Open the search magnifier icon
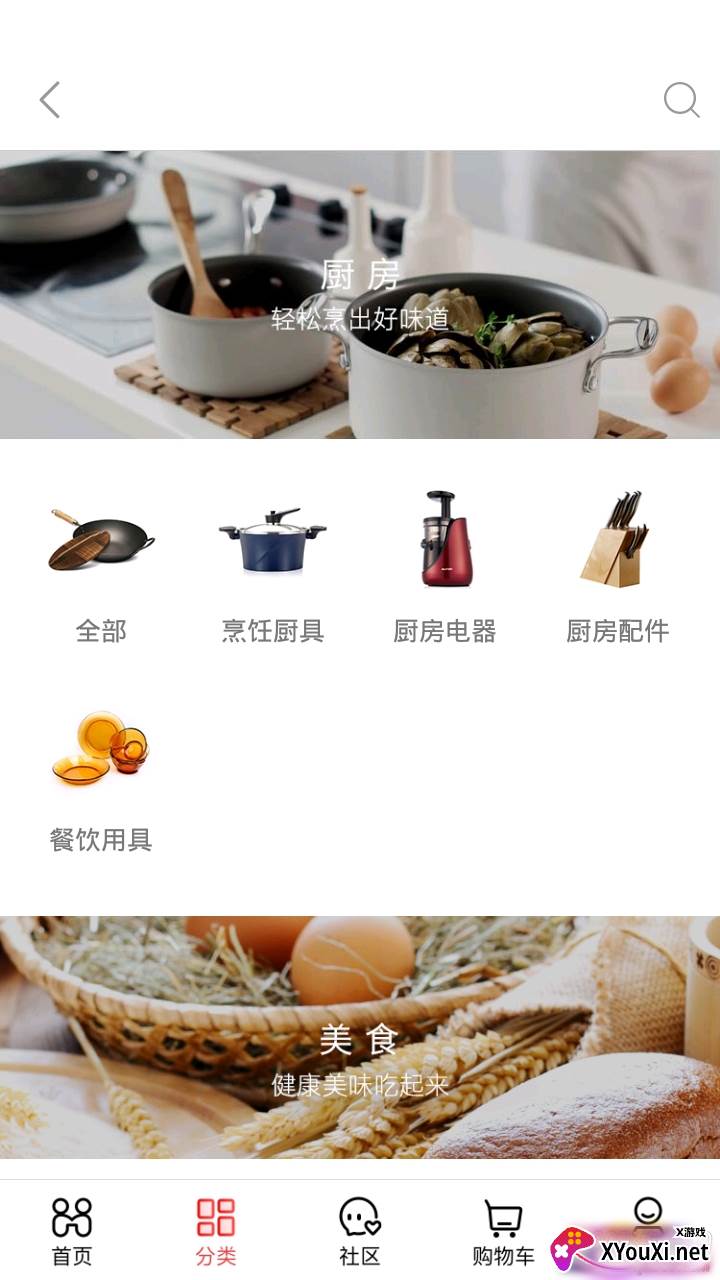 pos(681,100)
